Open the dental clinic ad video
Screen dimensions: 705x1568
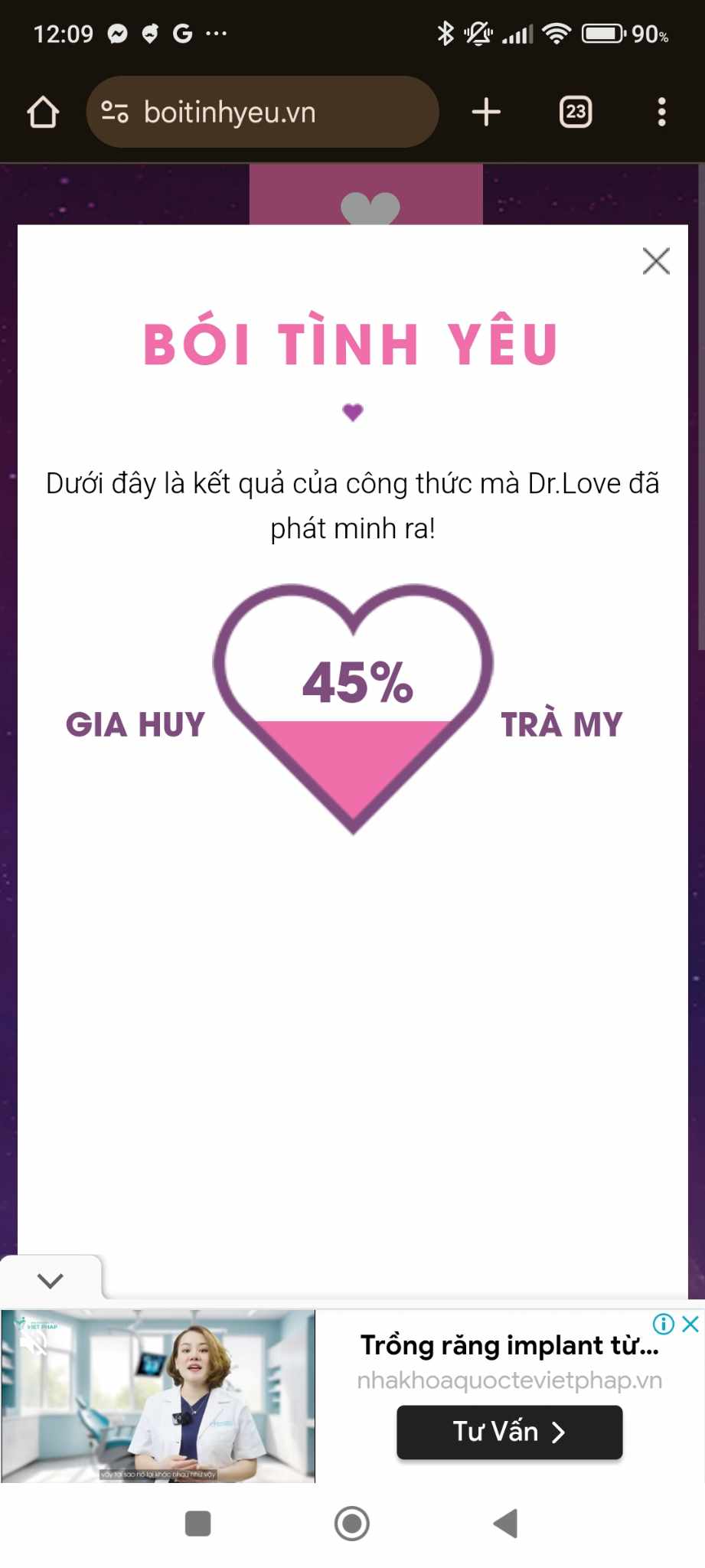tap(158, 1395)
